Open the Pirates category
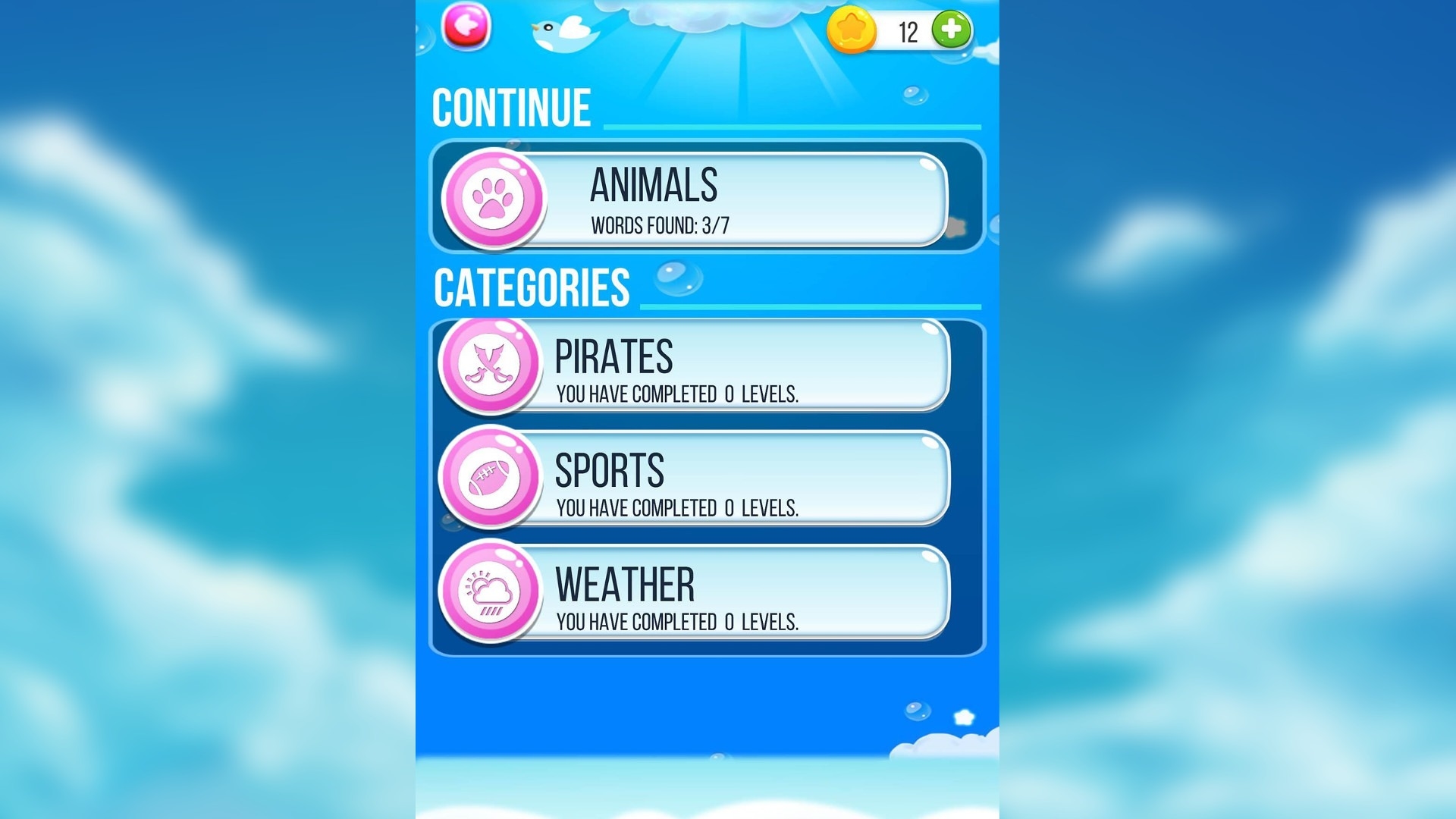1456x819 pixels. coord(694,366)
